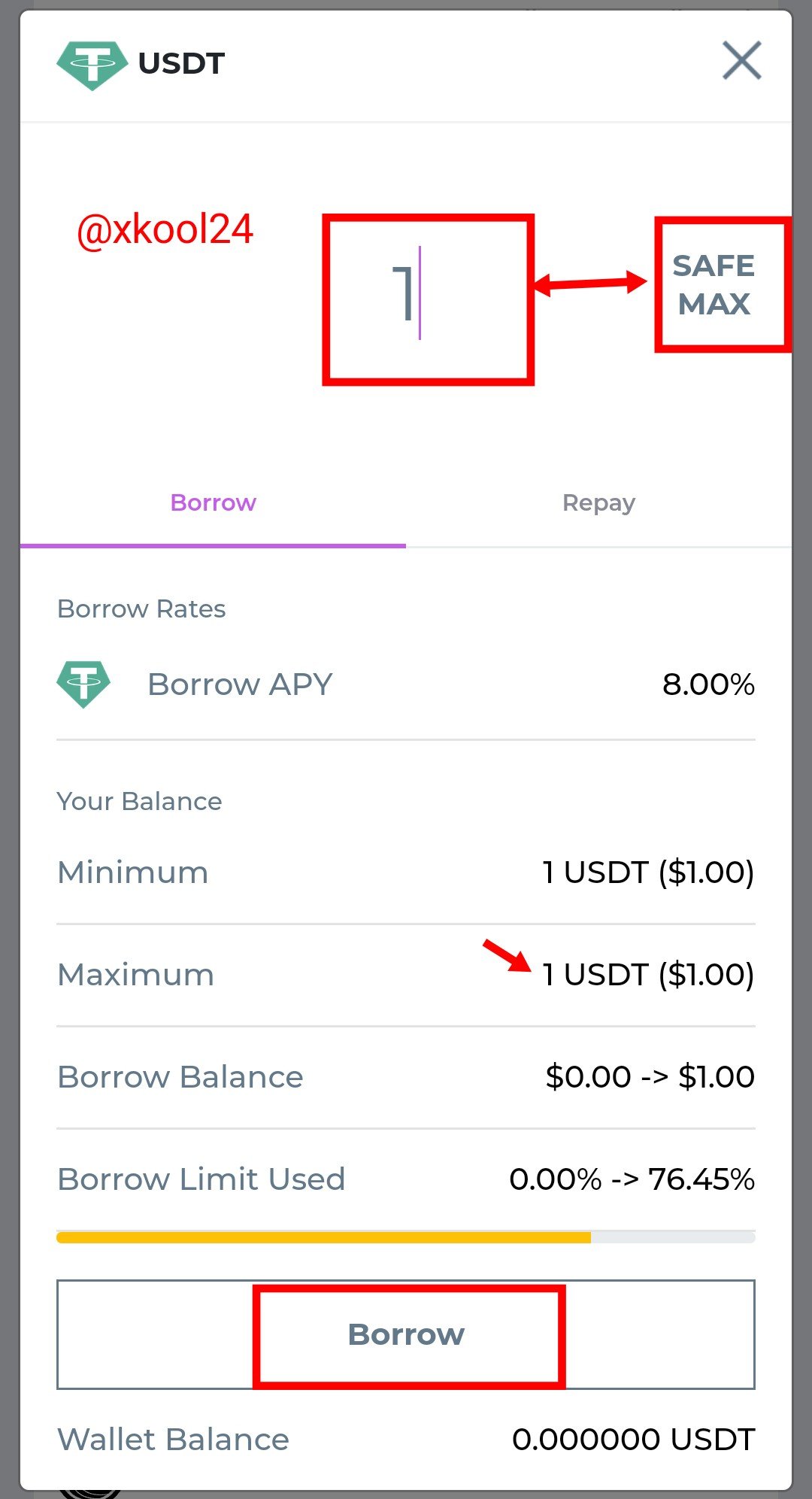Screen dimensions: 812x1499
Task: Select the SAFE MAX amount
Action: [714, 285]
